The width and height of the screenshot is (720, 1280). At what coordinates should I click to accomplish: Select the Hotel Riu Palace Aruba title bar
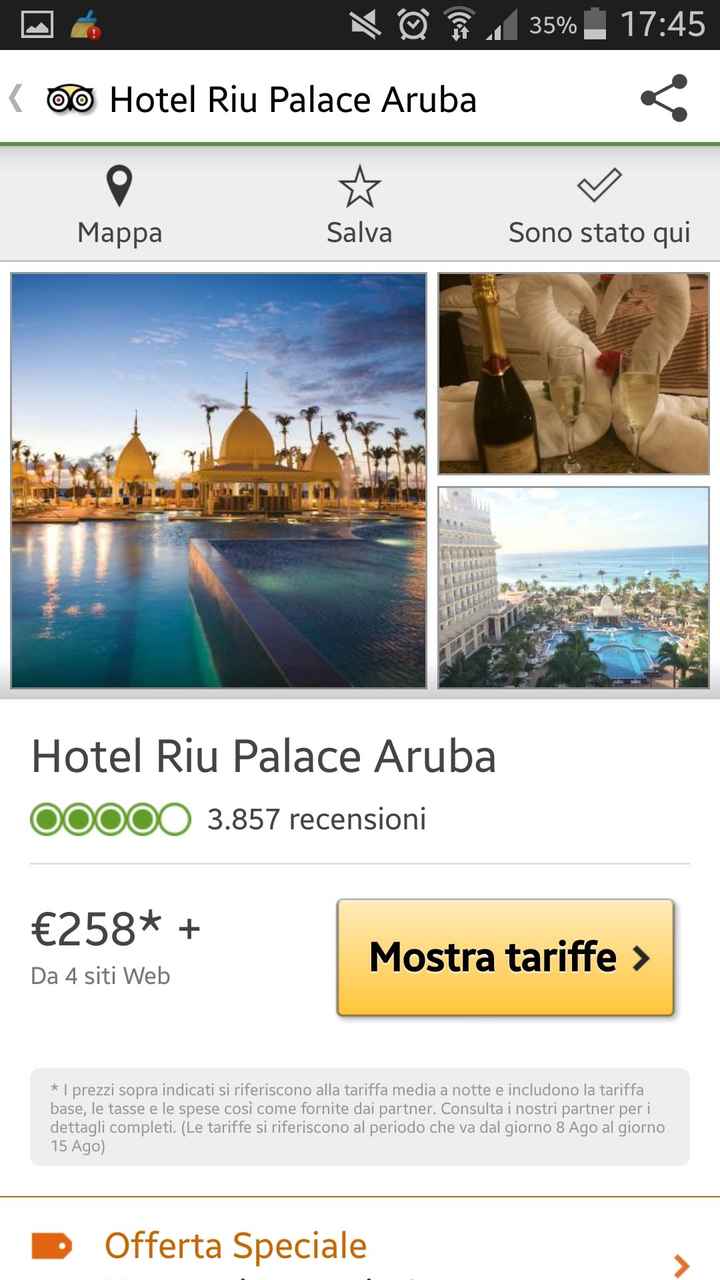click(295, 97)
